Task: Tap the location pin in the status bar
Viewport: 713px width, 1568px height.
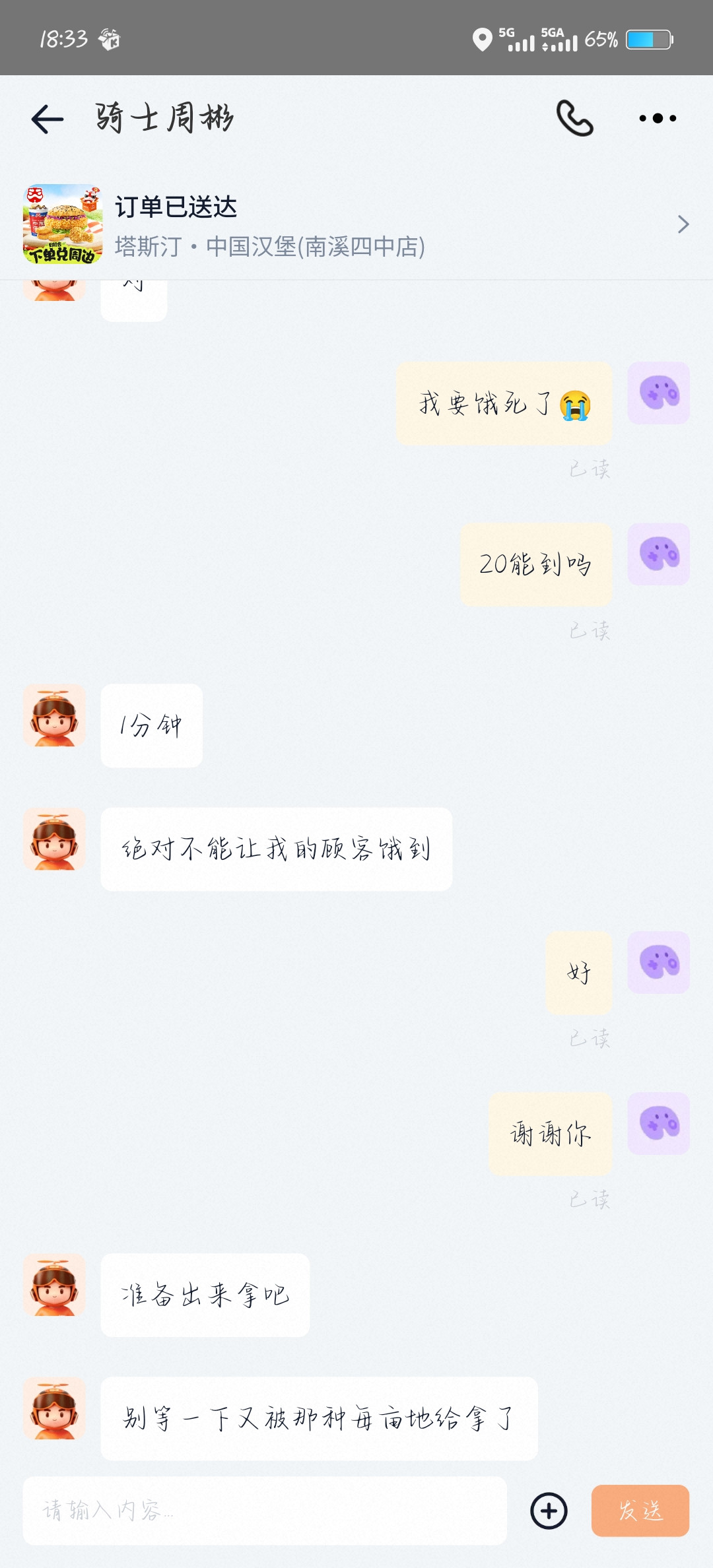Action: pyautogui.click(x=481, y=40)
